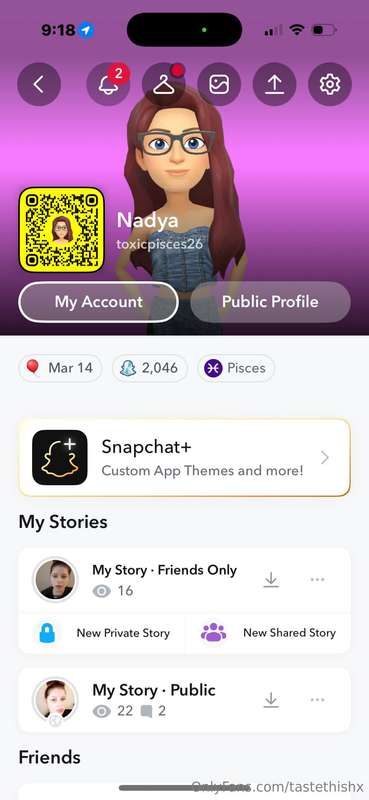Open more options for Friends Only story
The width and height of the screenshot is (369, 800).
pyautogui.click(x=317, y=580)
